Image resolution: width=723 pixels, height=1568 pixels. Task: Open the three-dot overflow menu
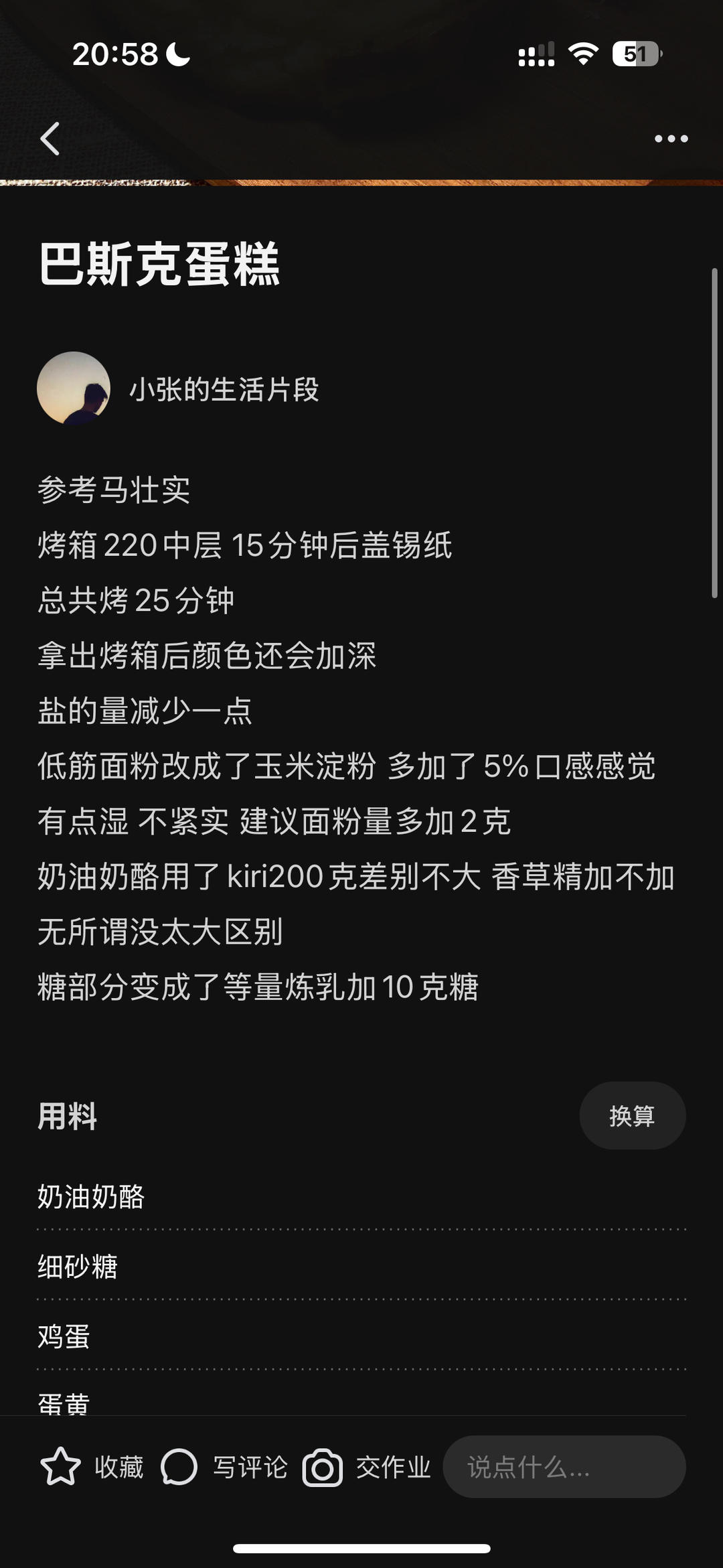tap(671, 139)
